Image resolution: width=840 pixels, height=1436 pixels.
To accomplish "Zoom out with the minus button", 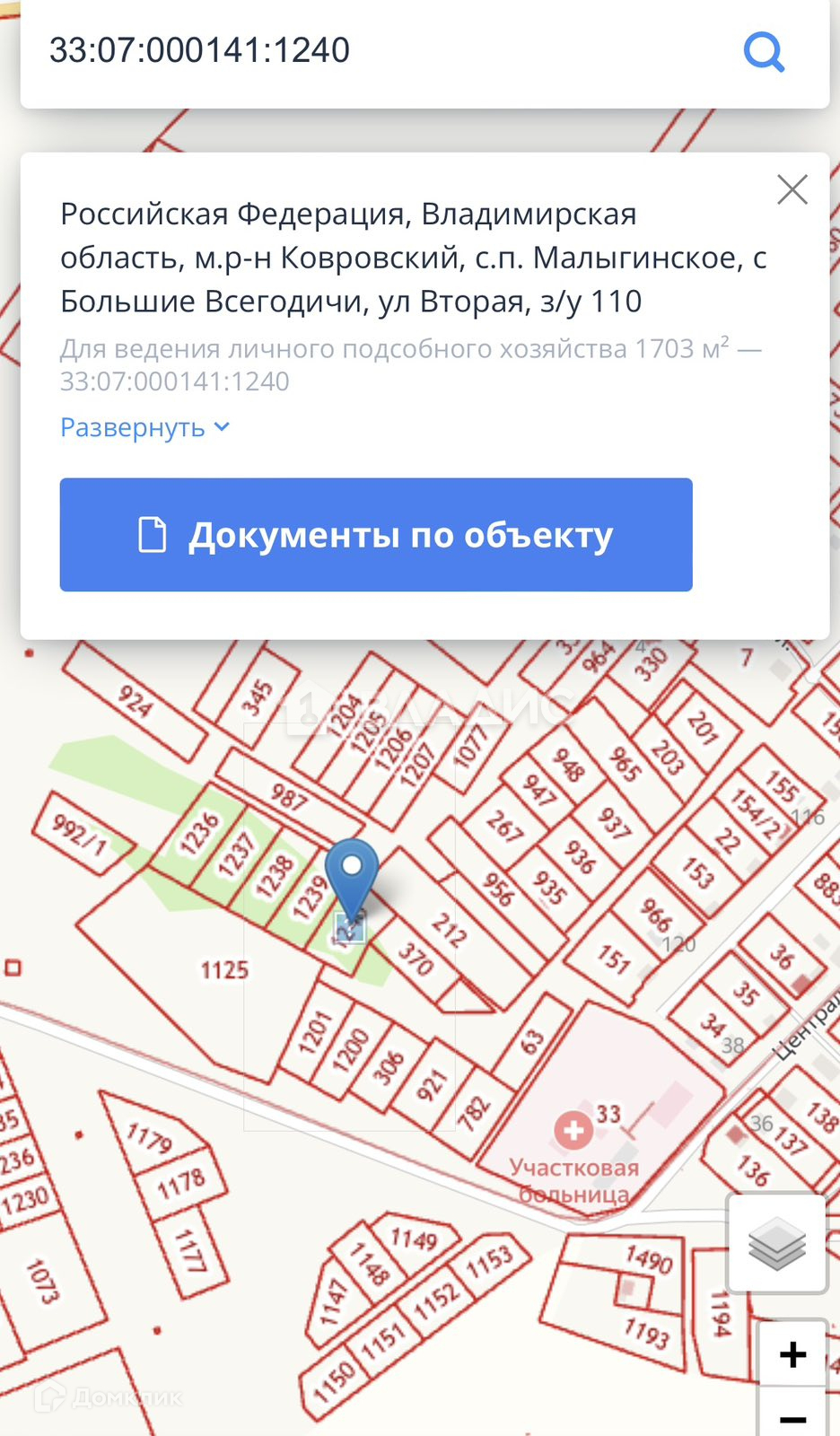I will coord(792,1418).
